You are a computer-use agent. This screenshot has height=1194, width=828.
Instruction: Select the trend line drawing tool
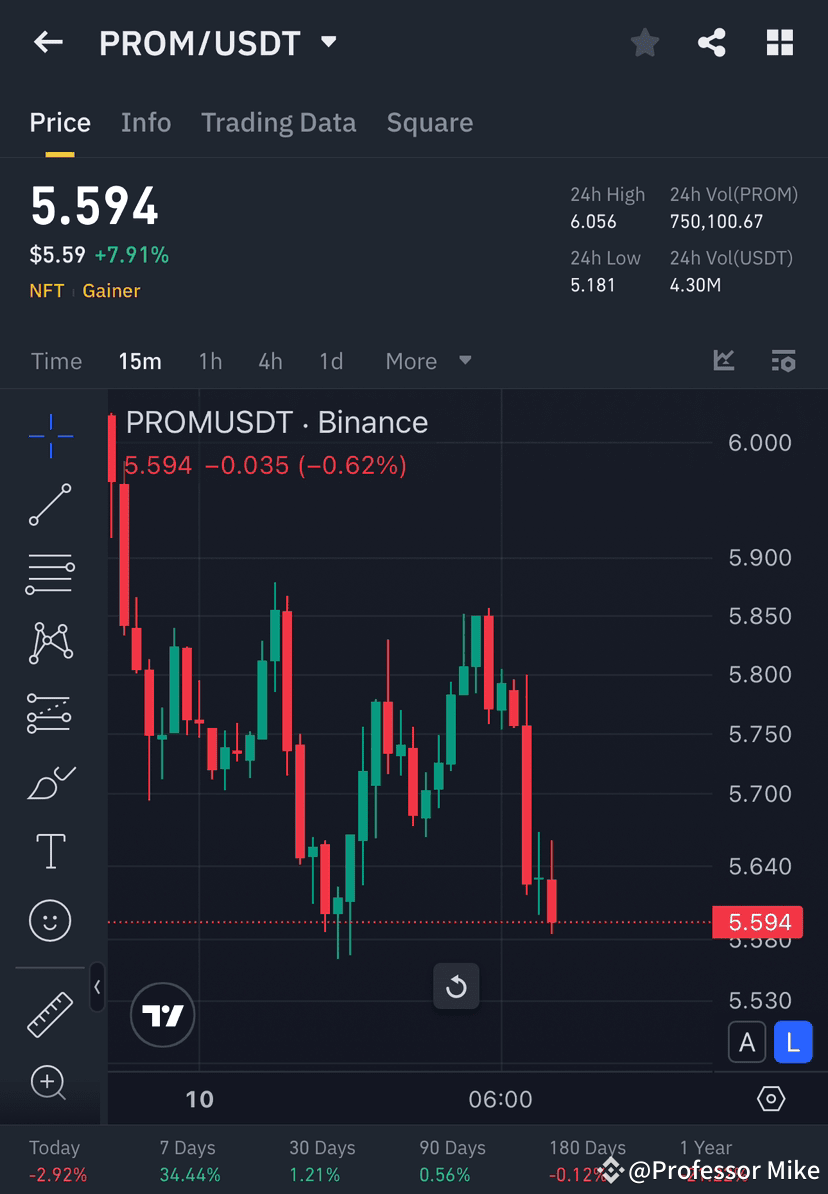coord(50,505)
